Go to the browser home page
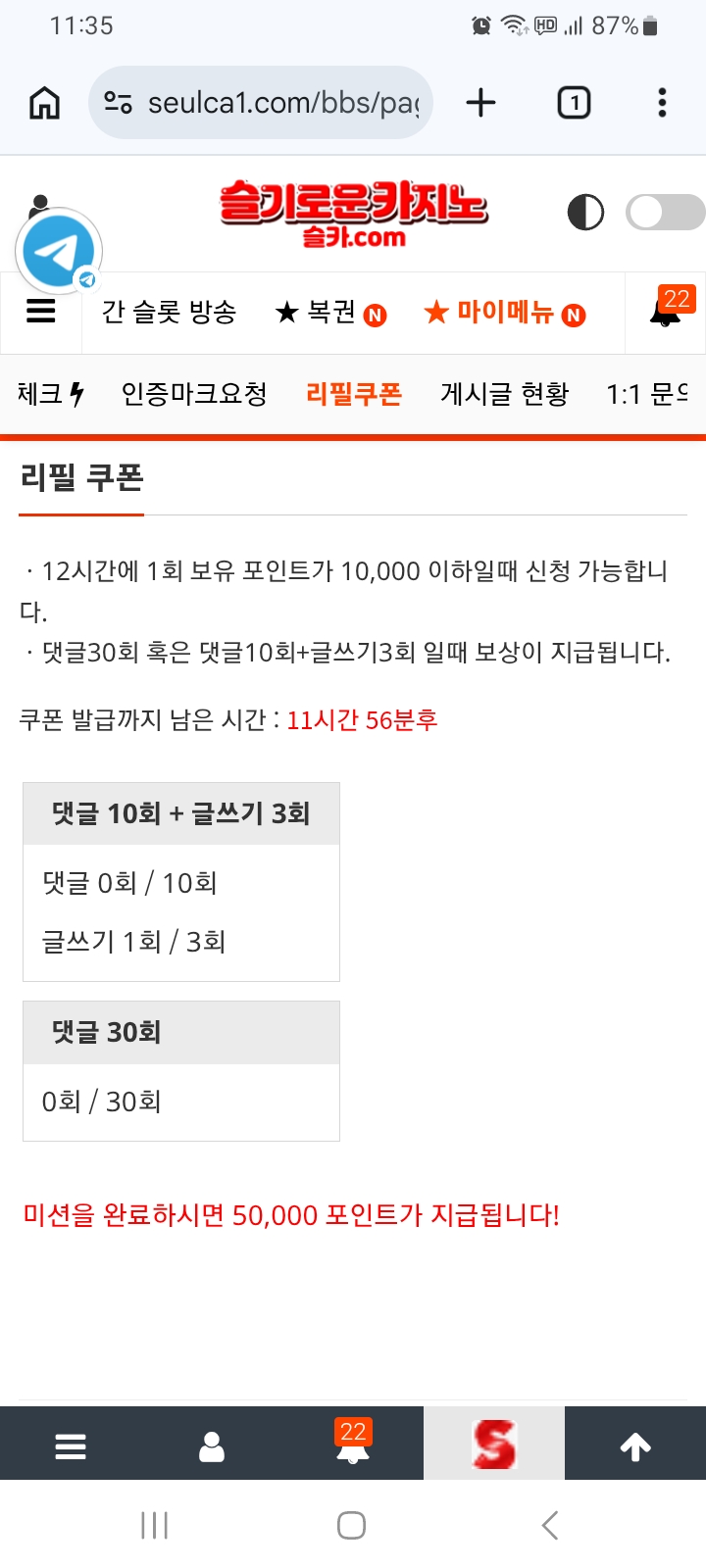The height and width of the screenshot is (1568, 706). coord(45,103)
